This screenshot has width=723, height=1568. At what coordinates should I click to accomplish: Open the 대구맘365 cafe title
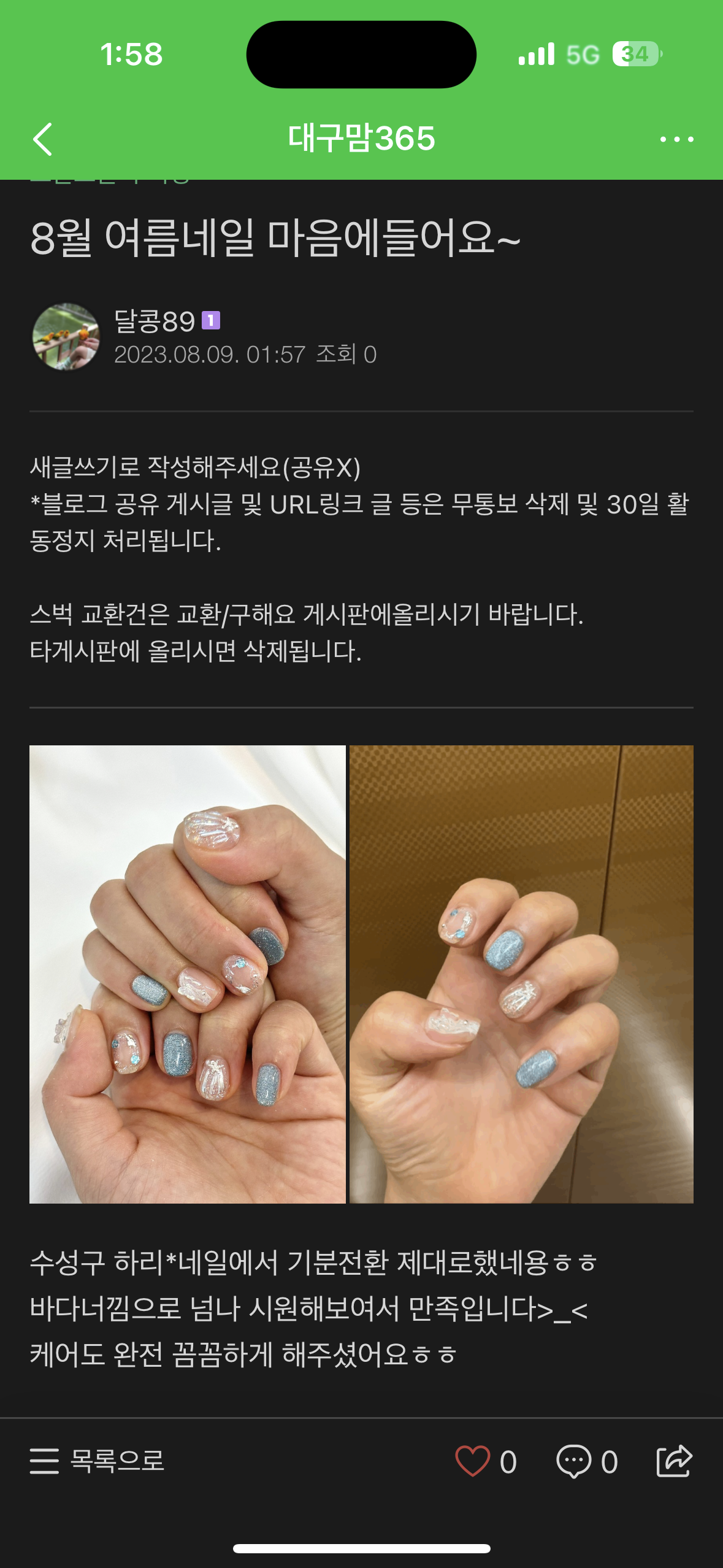(x=361, y=138)
